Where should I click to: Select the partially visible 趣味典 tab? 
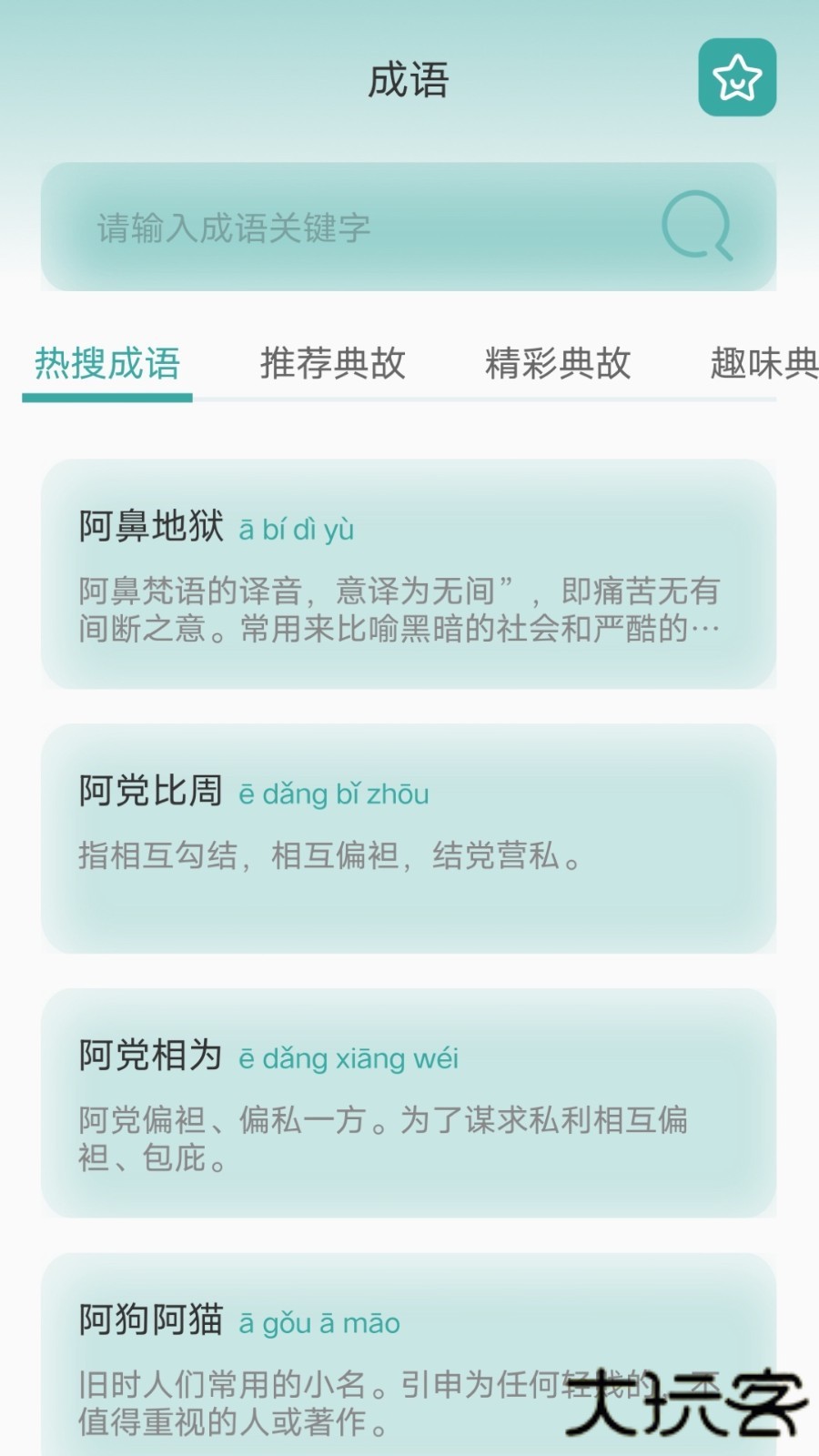point(769,364)
